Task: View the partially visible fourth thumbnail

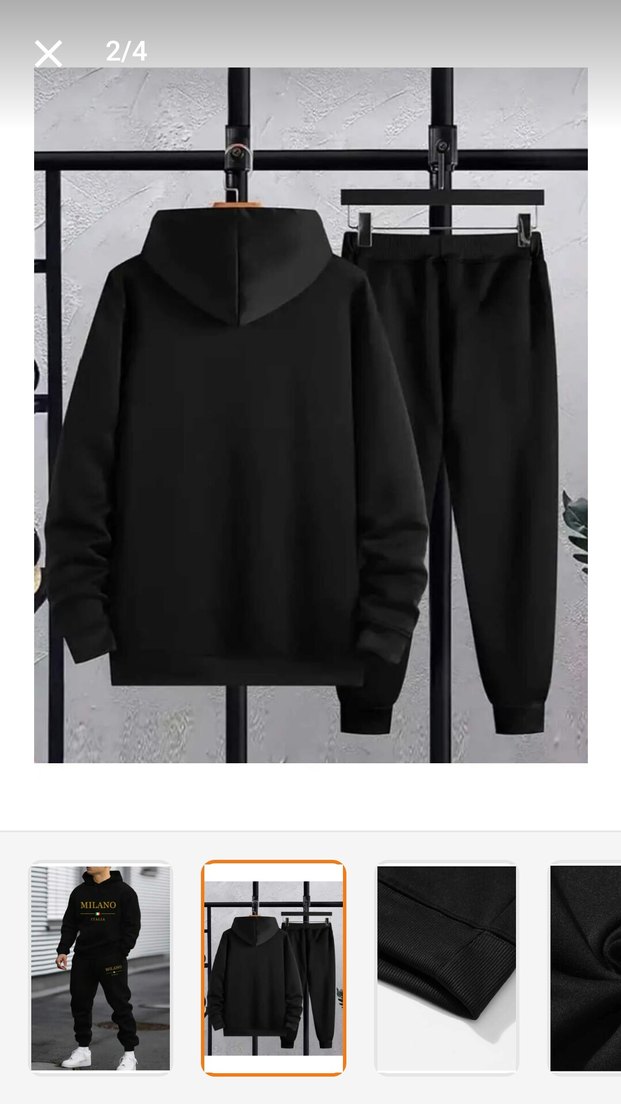Action: tap(587, 968)
